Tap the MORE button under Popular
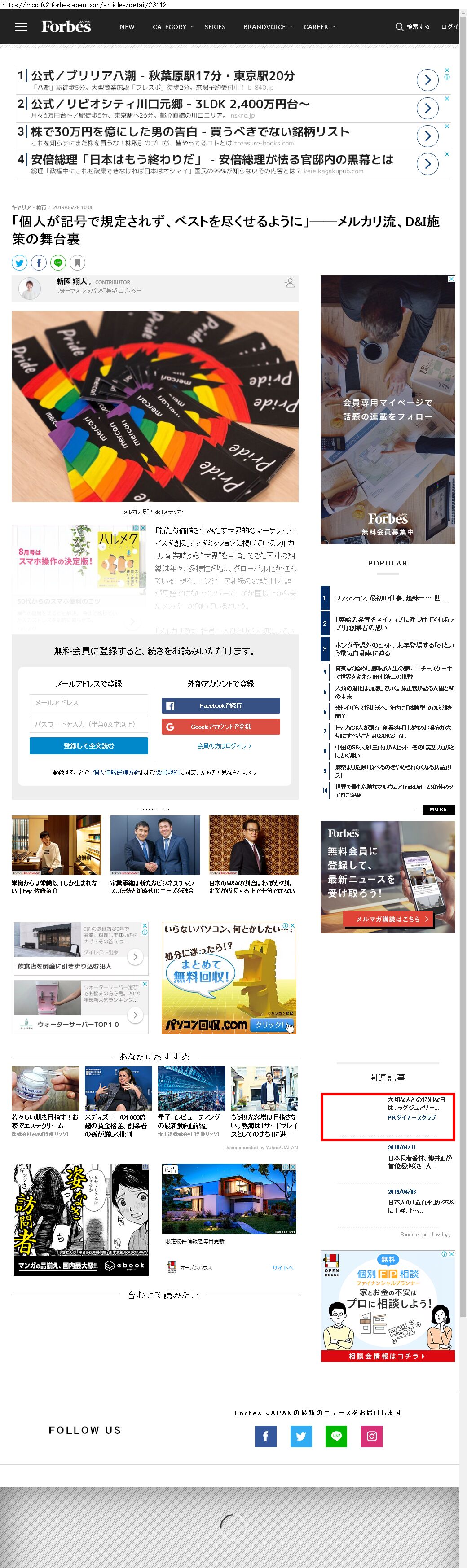This screenshot has width=467, height=1568. pyautogui.click(x=438, y=809)
